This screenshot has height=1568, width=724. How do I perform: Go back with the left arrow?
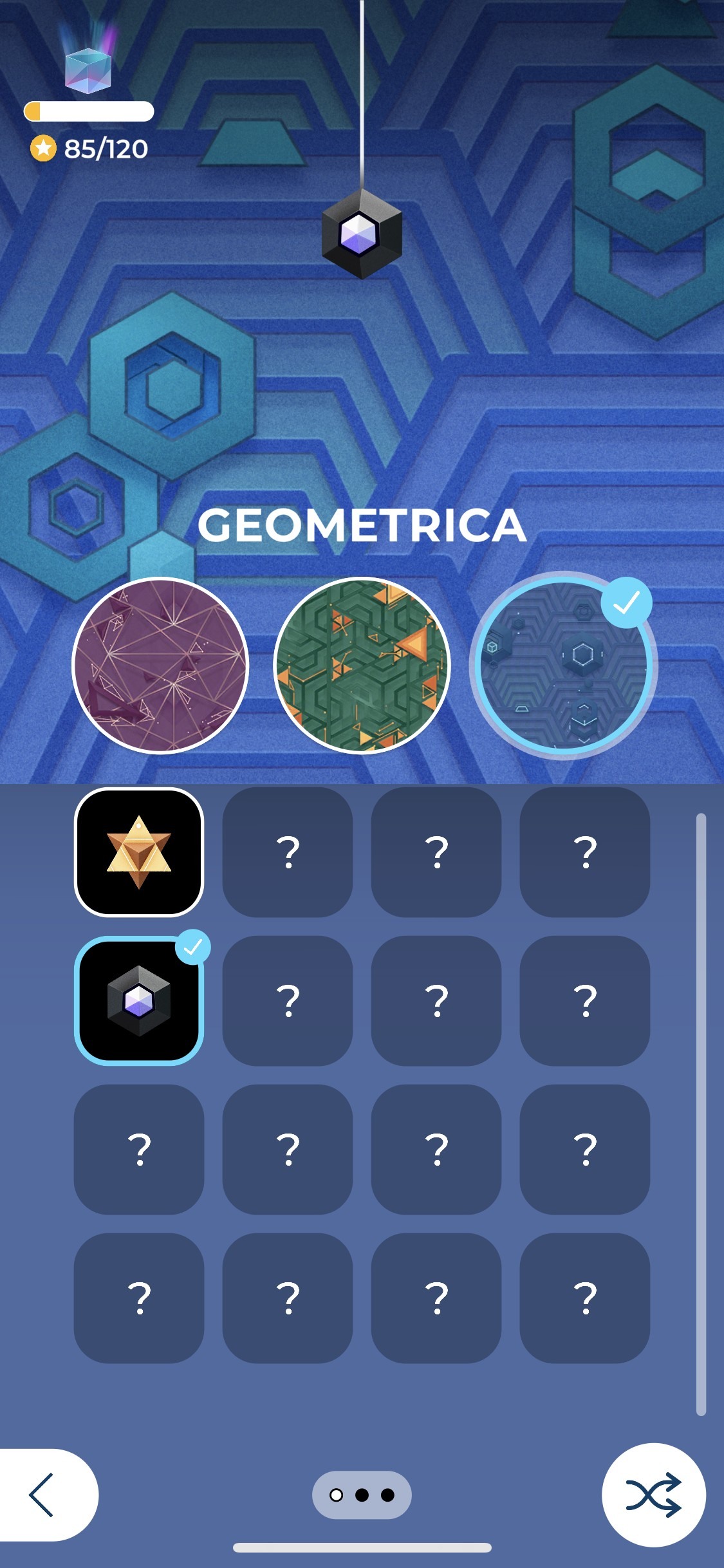[42, 1495]
